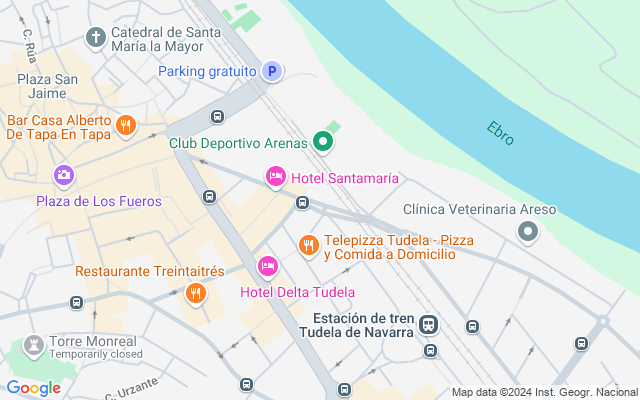Select the Parking gratuito pin
Viewport: 640px width, 400px height.
pos(272,71)
